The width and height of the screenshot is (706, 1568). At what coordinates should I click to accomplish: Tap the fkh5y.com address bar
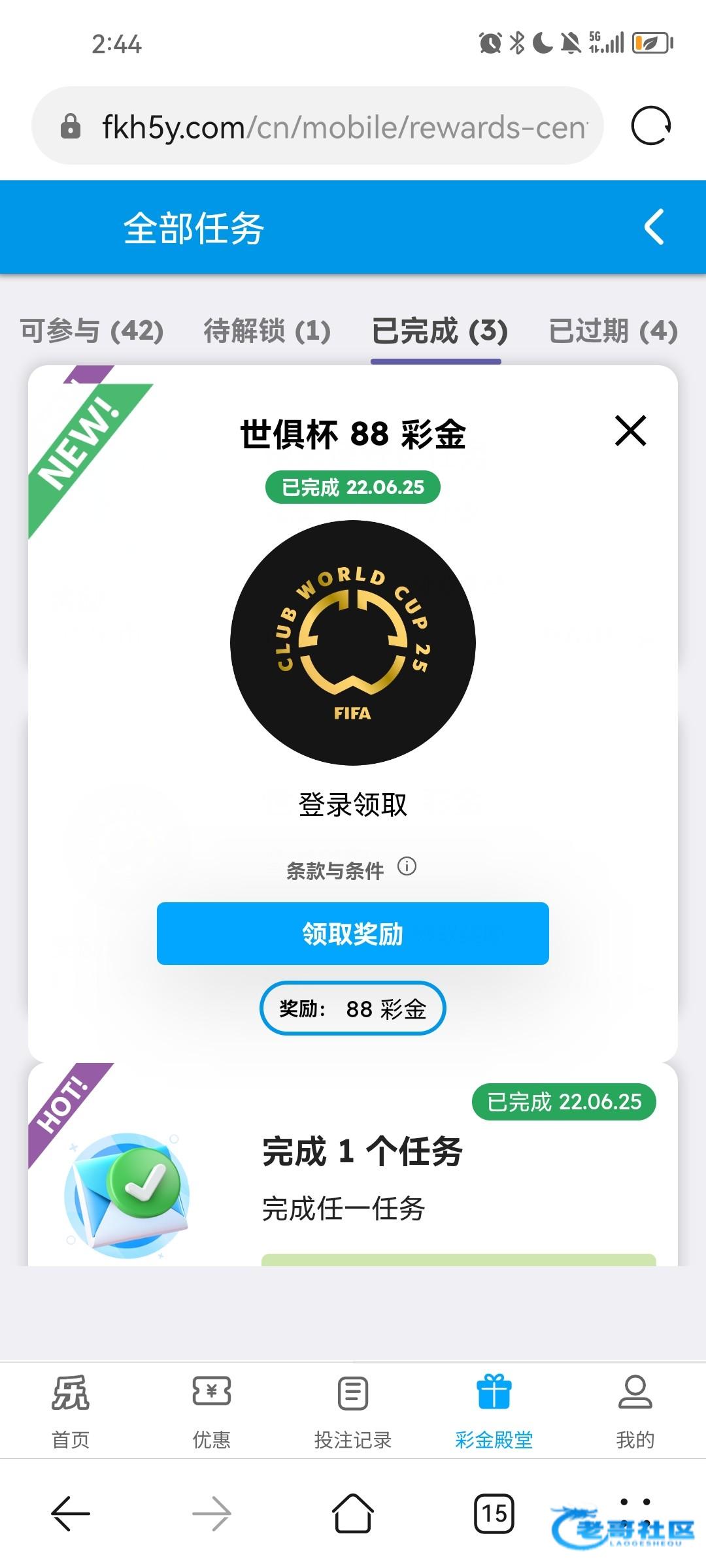pos(317,125)
